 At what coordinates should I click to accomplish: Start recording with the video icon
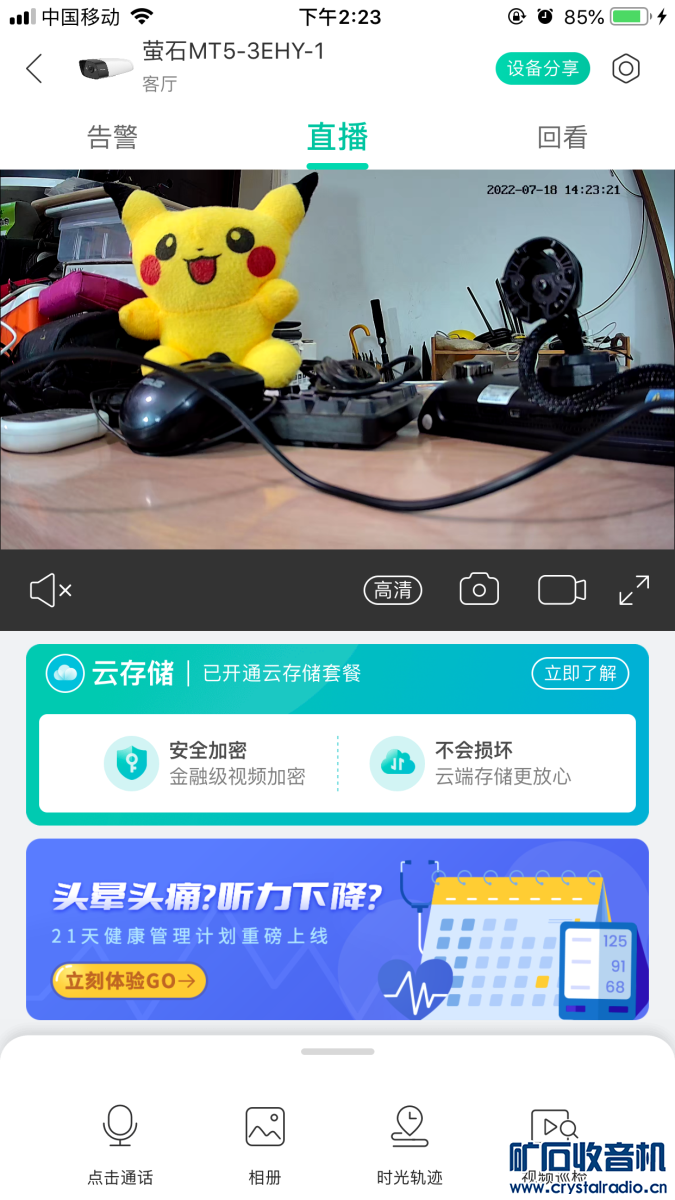pos(562,590)
